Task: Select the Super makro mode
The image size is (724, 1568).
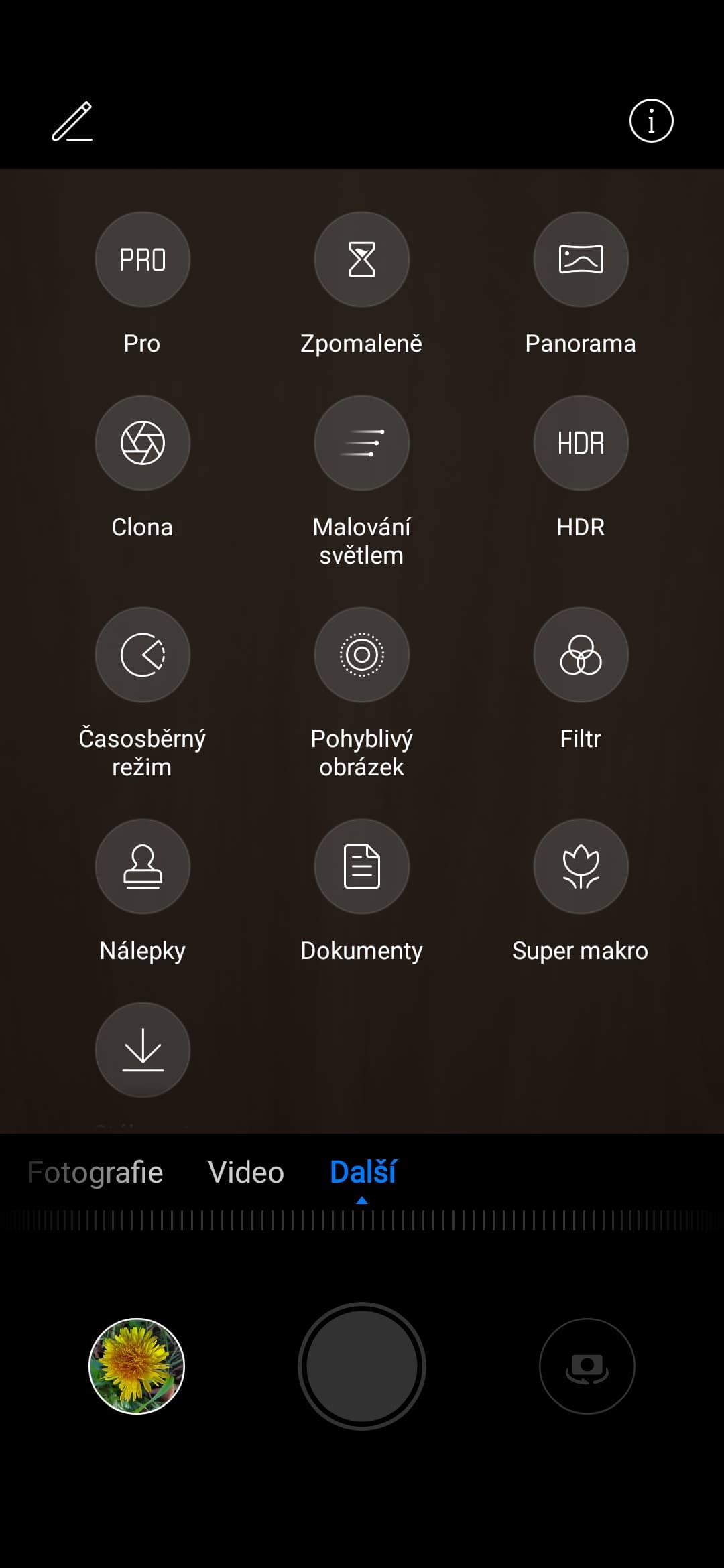Action: pos(581,866)
